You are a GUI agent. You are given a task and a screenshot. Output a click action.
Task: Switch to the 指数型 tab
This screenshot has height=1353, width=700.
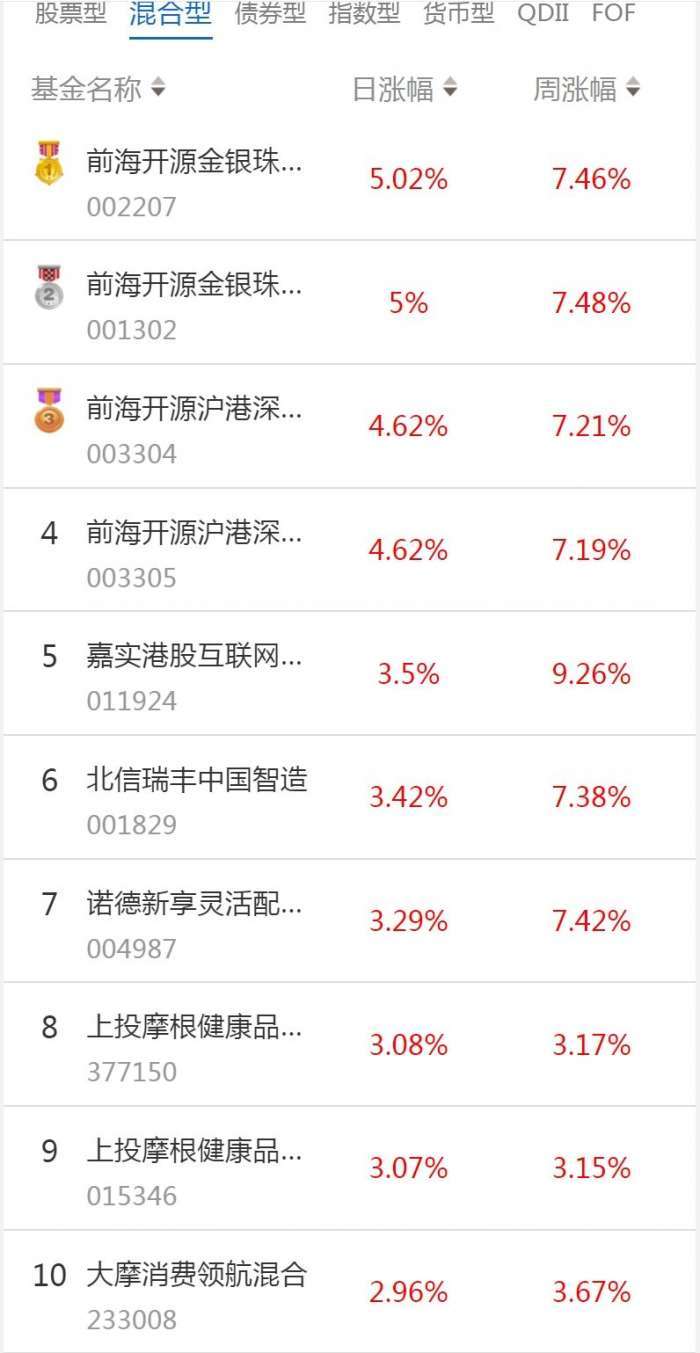click(364, 14)
